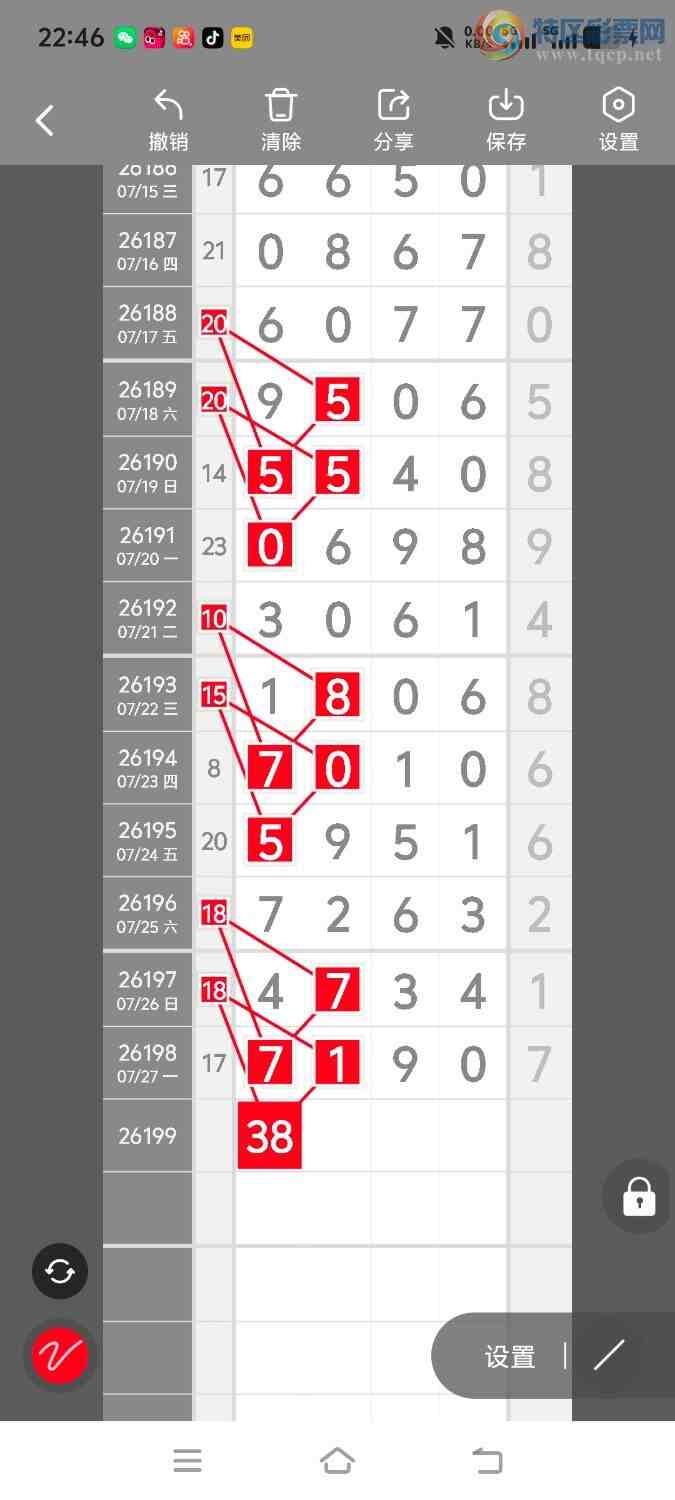Undo the last stroke with 撤销
The height and width of the screenshot is (1500, 675).
pyautogui.click(x=168, y=121)
